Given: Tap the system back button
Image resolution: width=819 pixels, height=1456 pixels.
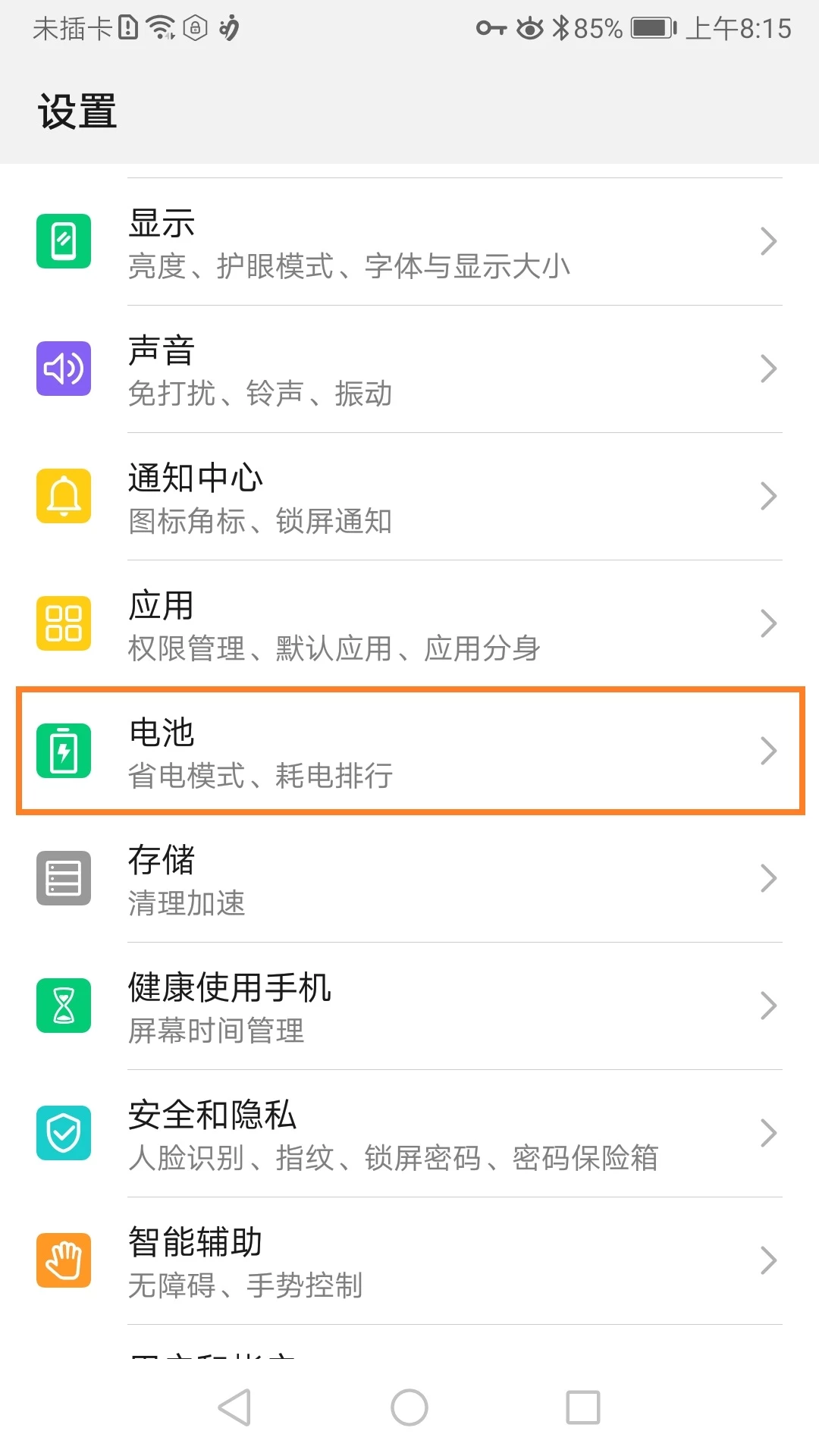Looking at the screenshot, I should coord(234,1407).
